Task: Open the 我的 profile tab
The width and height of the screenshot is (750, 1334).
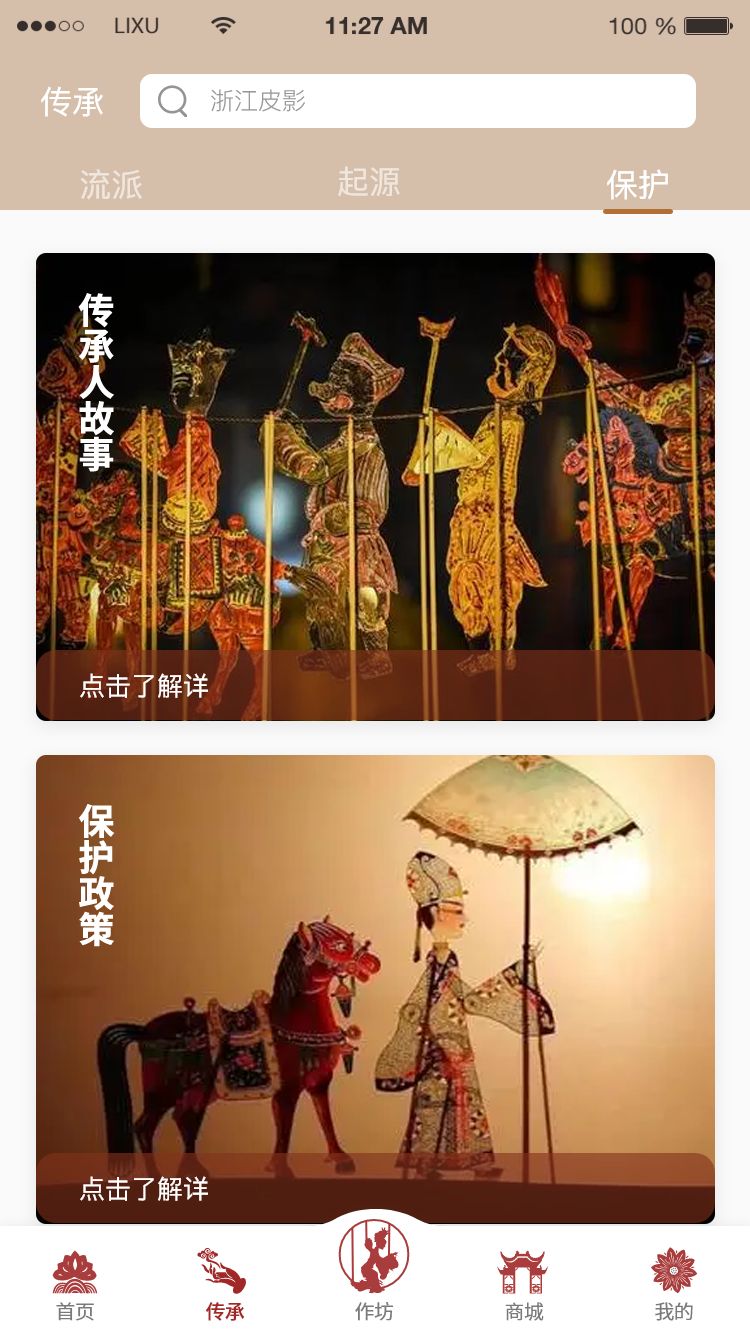Action: [x=673, y=1285]
